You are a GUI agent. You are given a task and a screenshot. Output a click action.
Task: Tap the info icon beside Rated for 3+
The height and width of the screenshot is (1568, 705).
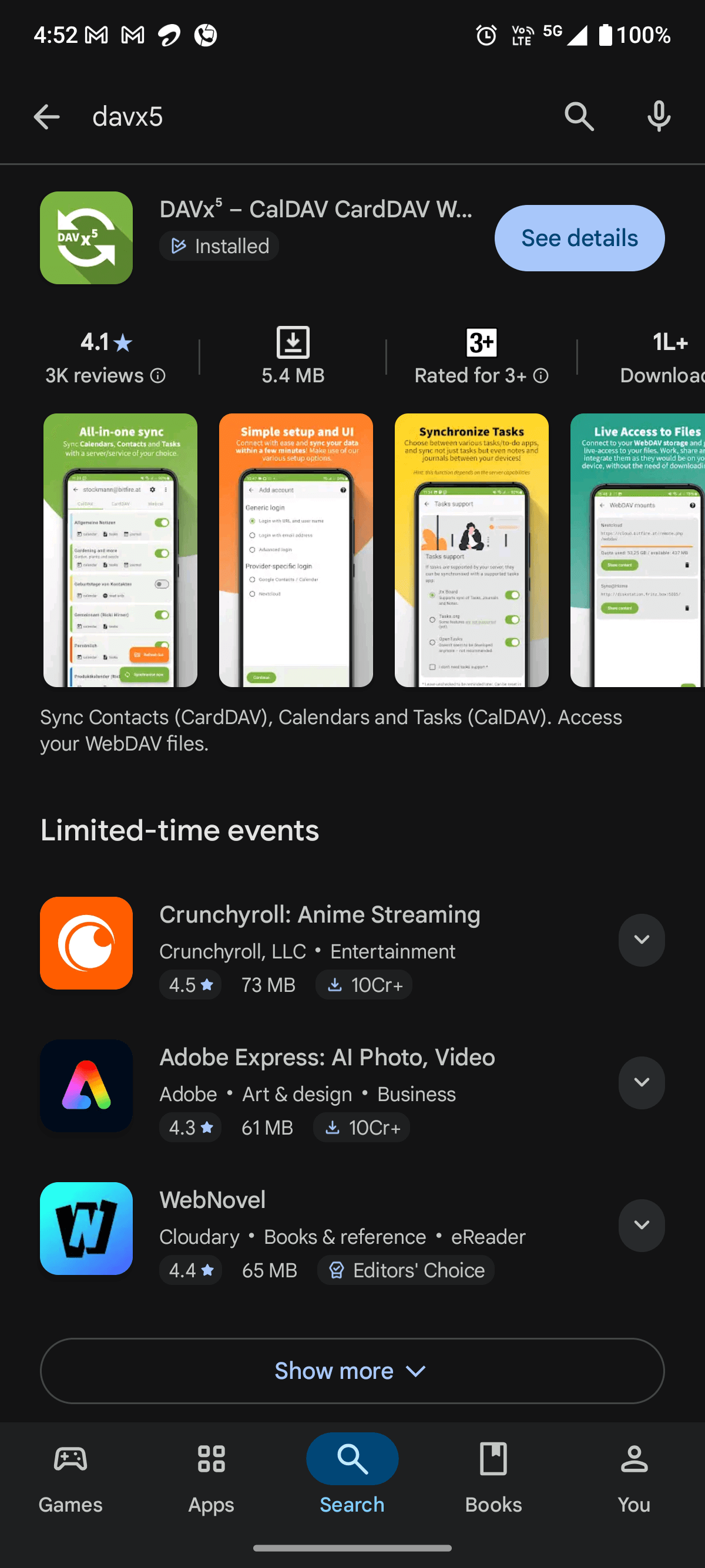tap(542, 376)
